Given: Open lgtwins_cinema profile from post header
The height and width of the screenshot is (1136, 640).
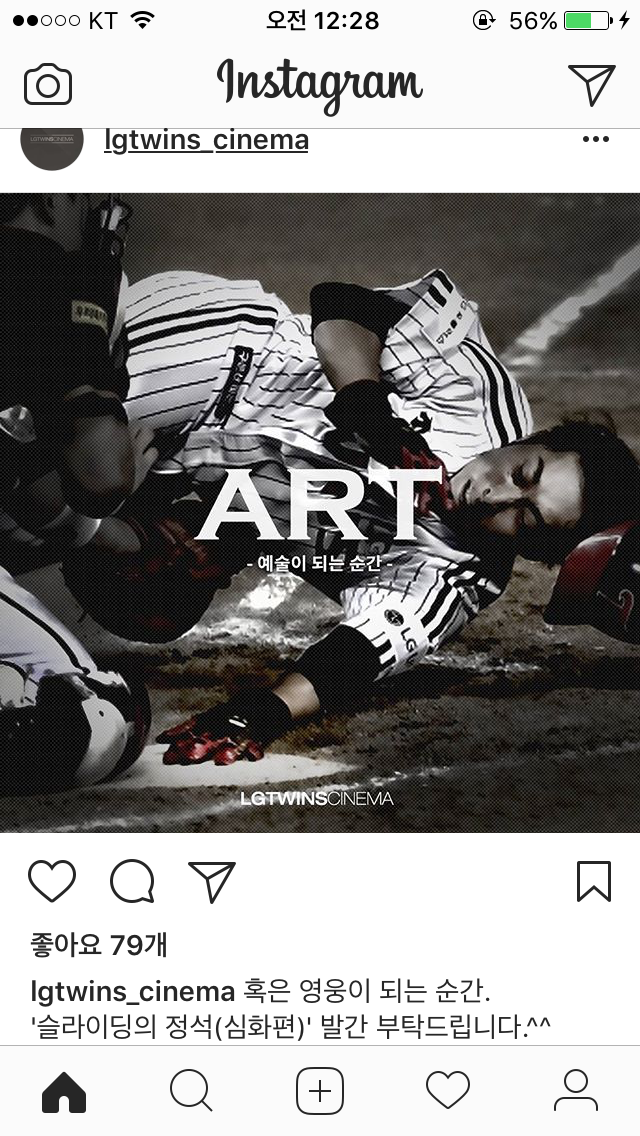Looking at the screenshot, I should coord(206,141).
